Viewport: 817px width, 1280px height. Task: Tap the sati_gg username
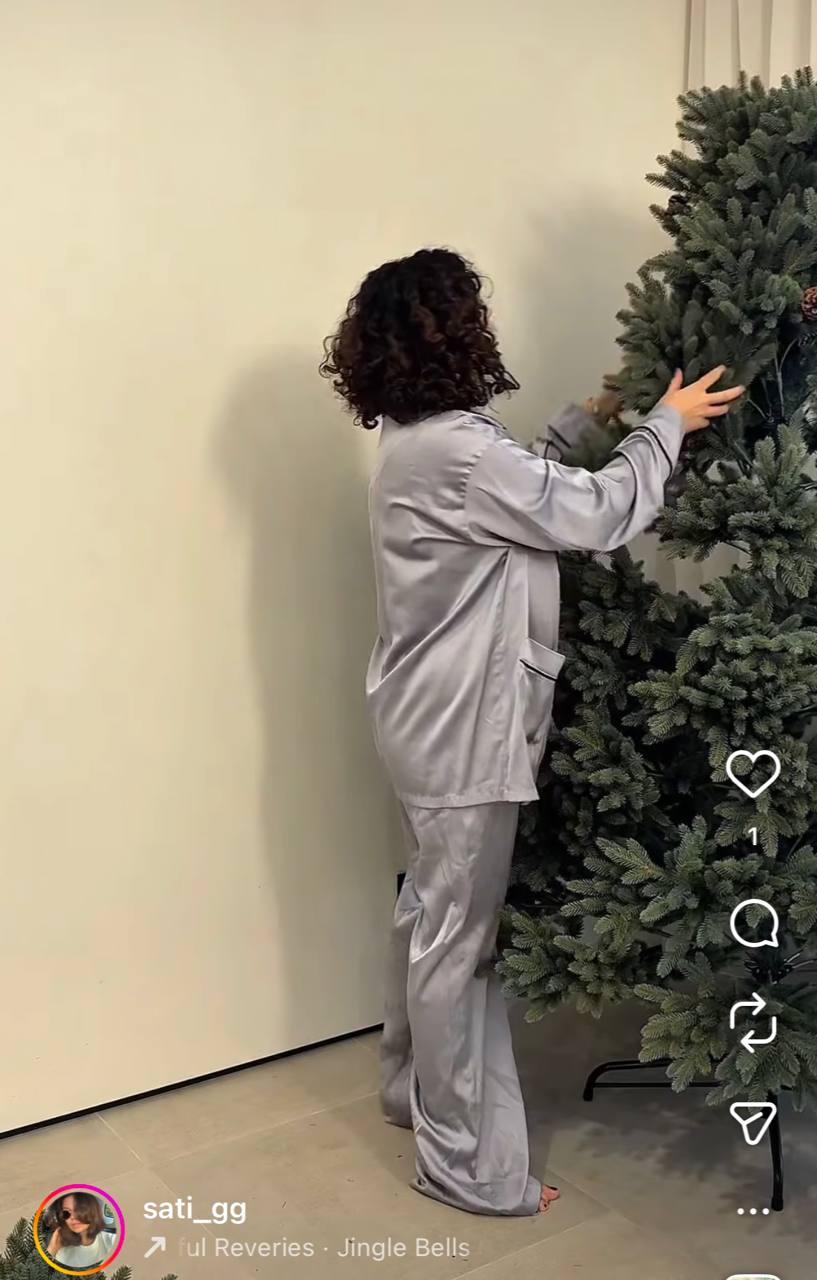click(x=194, y=1209)
